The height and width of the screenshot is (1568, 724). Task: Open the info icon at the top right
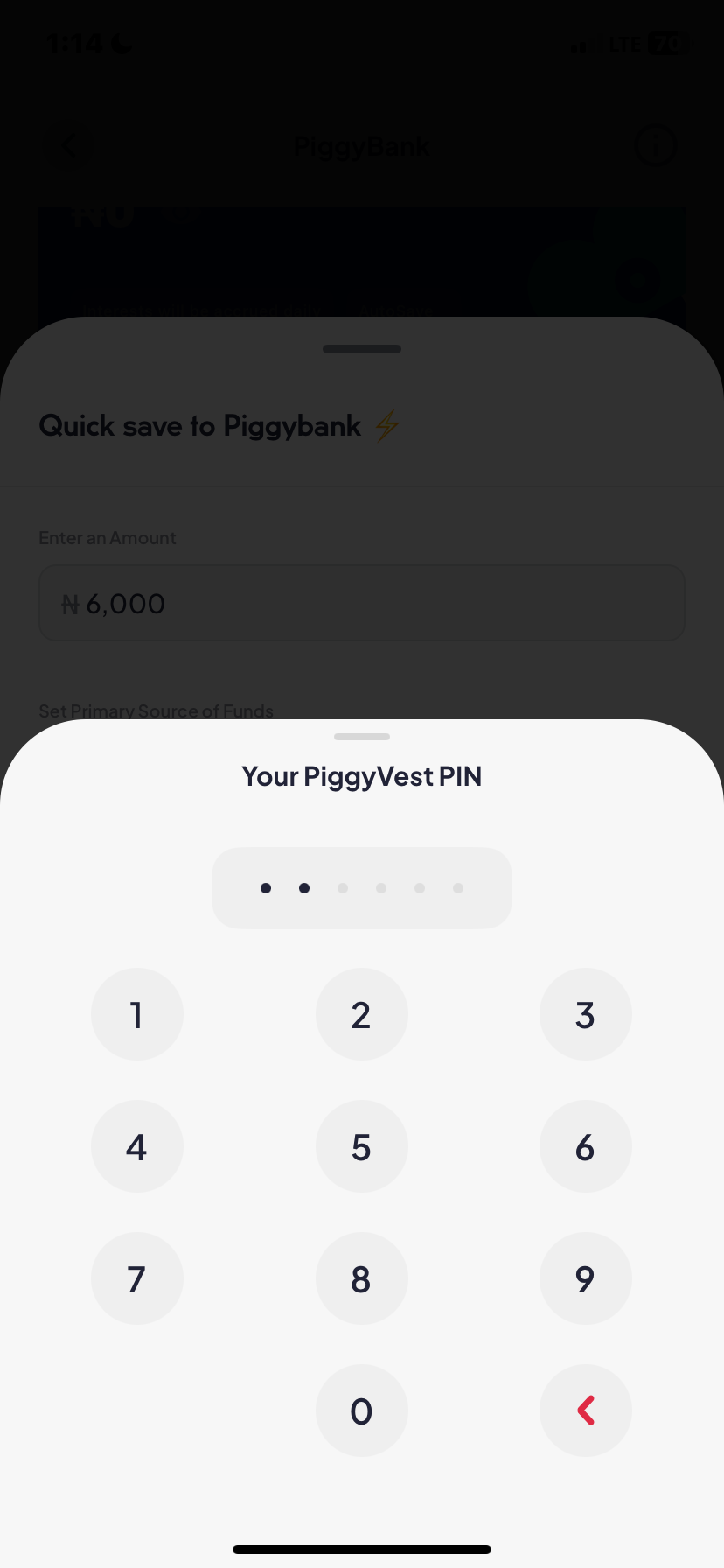tap(656, 145)
